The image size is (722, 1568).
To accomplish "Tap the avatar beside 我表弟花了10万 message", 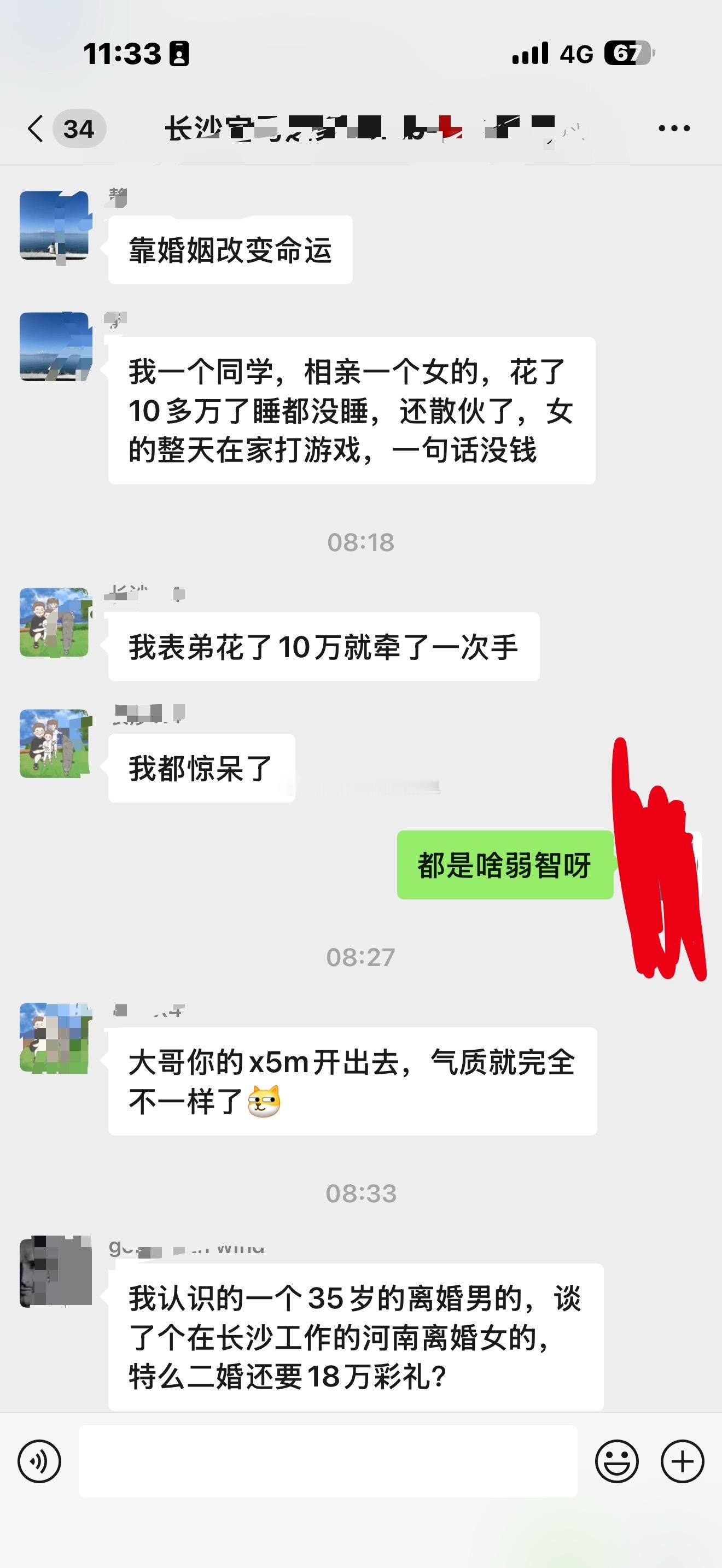I will click(55, 624).
